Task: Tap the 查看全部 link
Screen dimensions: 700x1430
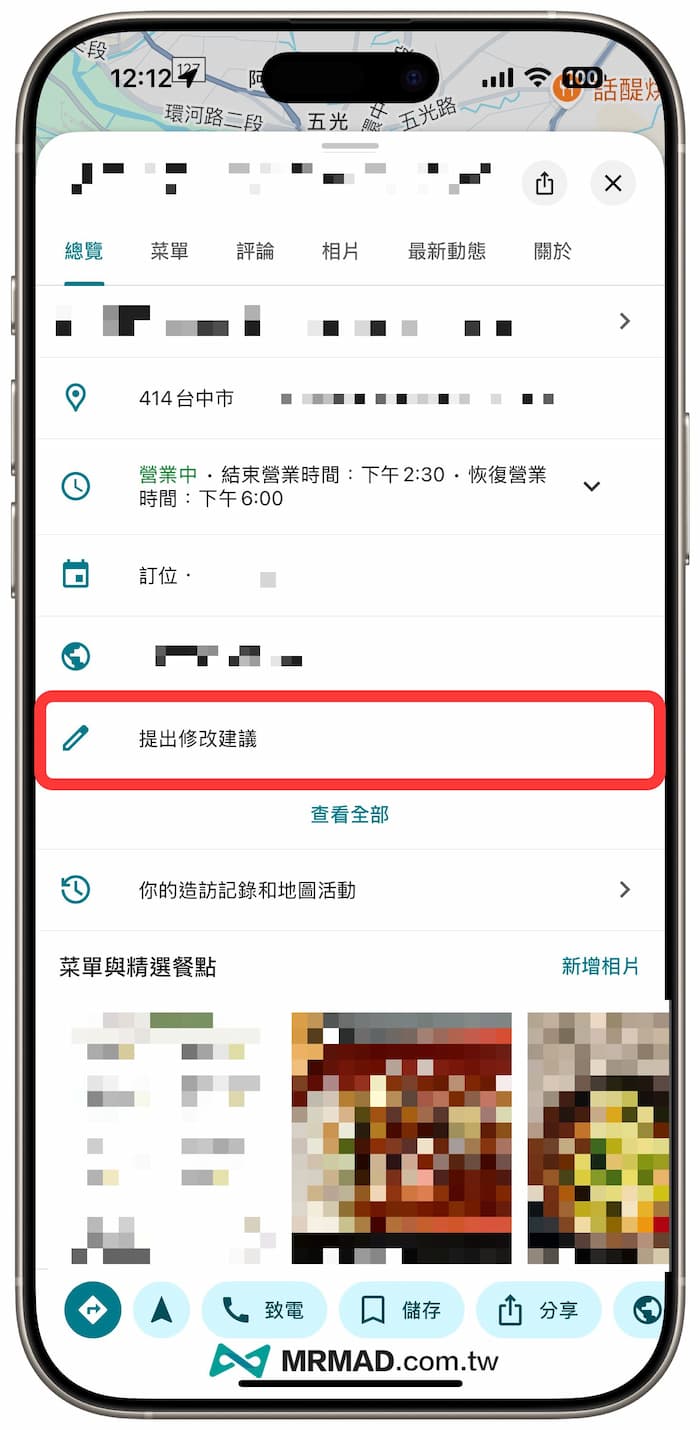Action: (349, 815)
